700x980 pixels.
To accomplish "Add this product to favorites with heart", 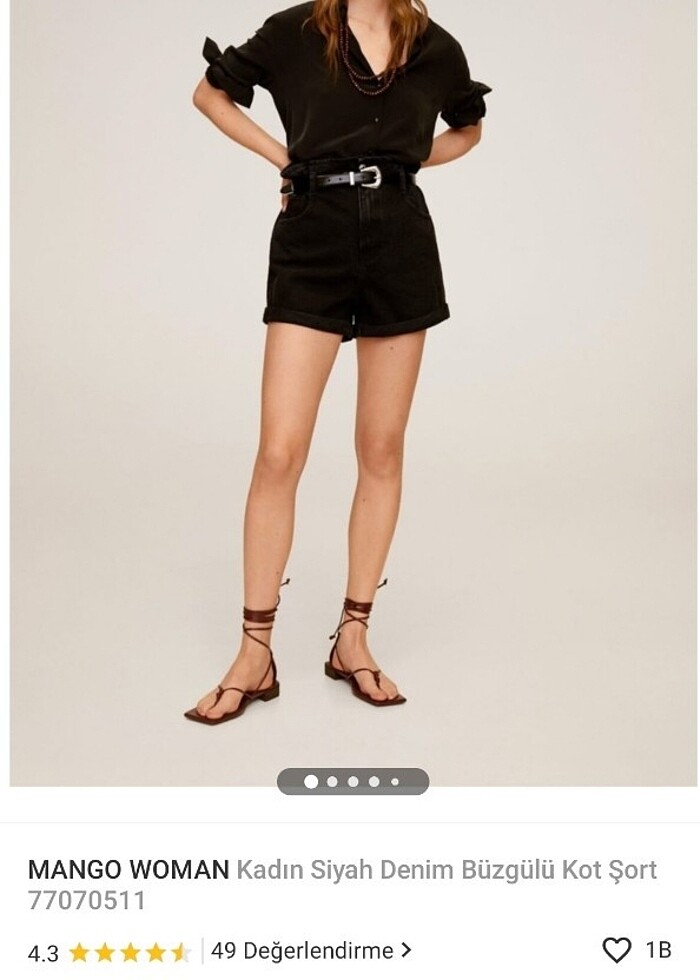I will click(x=617, y=950).
